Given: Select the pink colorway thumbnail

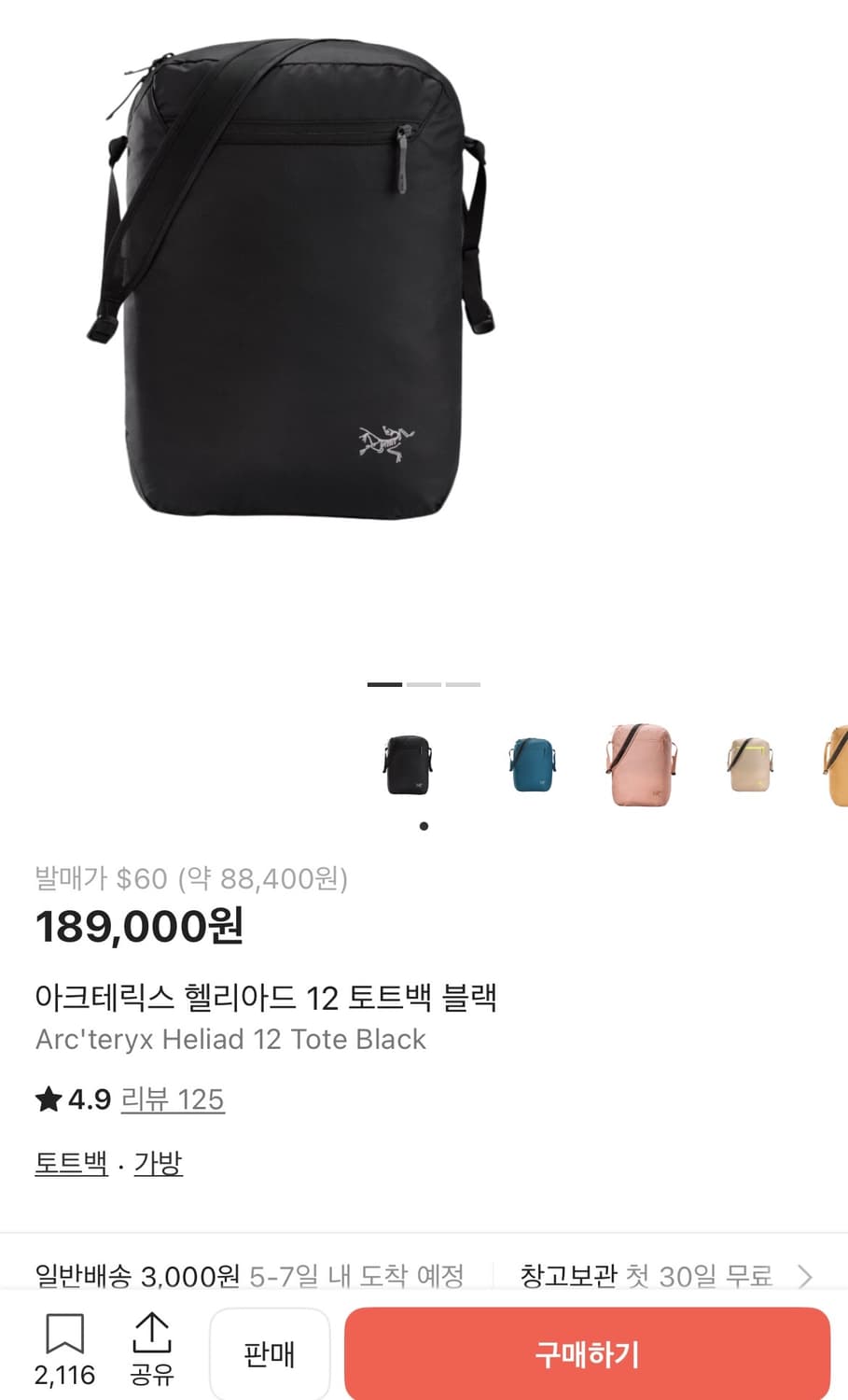Looking at the screenshot, I should 642,763.
